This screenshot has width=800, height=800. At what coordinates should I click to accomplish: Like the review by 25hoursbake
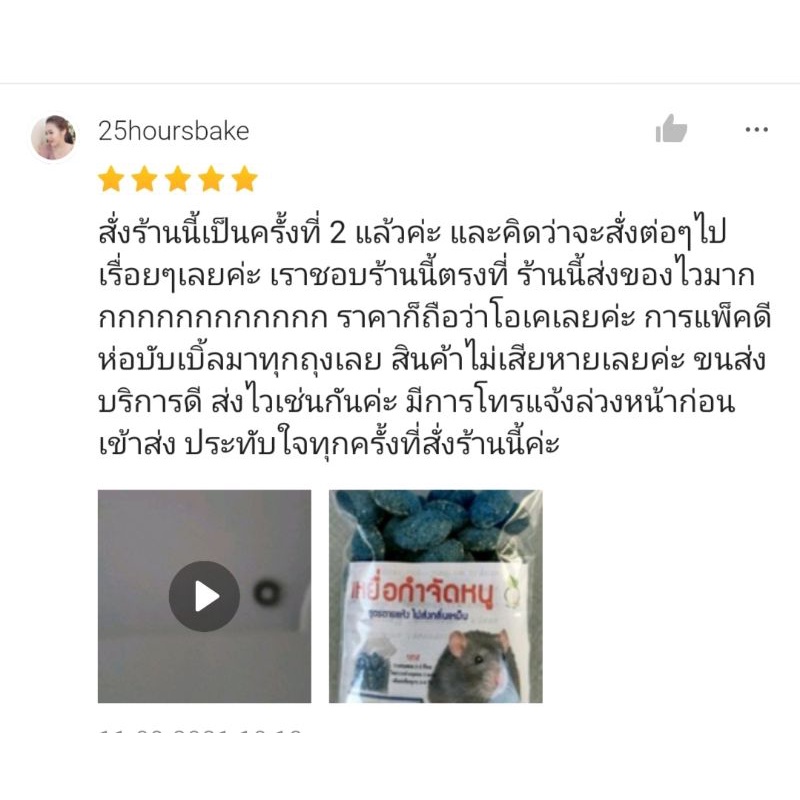pos(671,129)
